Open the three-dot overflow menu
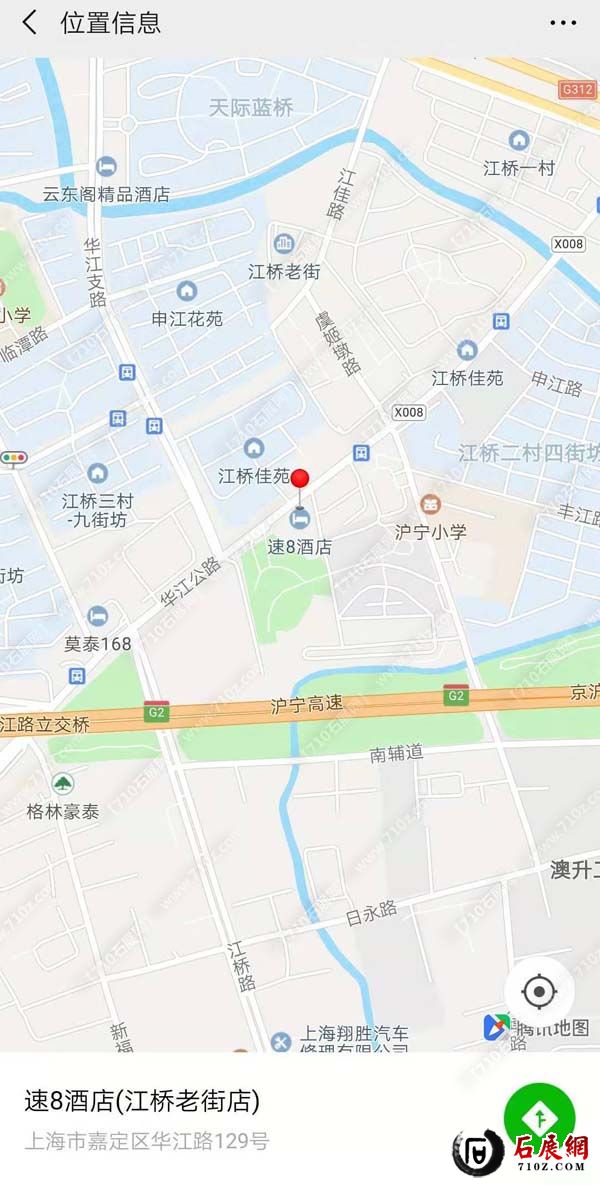The image size is (600, 1185). tap(563, 23)
